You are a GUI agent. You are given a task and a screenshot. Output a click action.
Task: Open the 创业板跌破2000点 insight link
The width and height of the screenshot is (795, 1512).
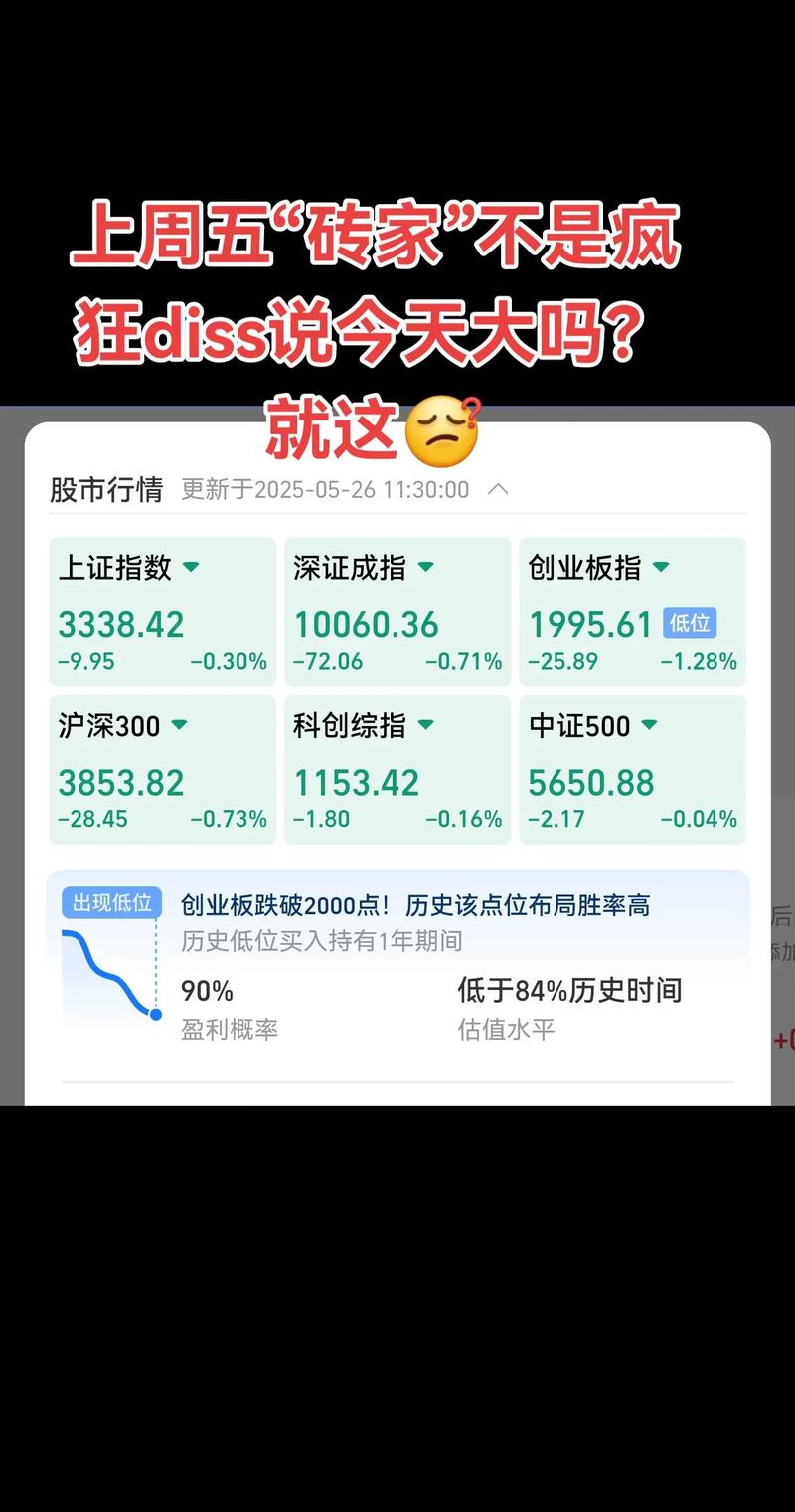(413, 905)
